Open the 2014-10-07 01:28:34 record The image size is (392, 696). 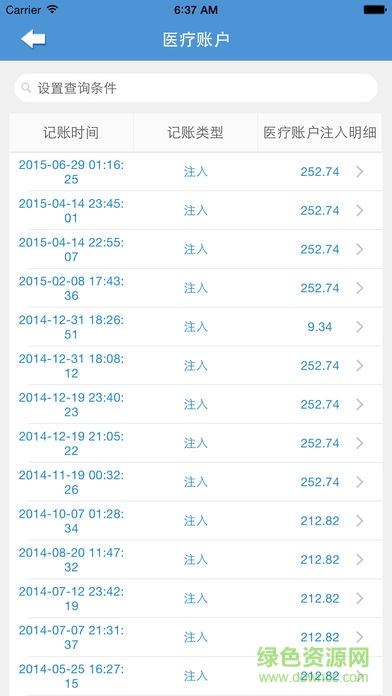pos(196,521)
